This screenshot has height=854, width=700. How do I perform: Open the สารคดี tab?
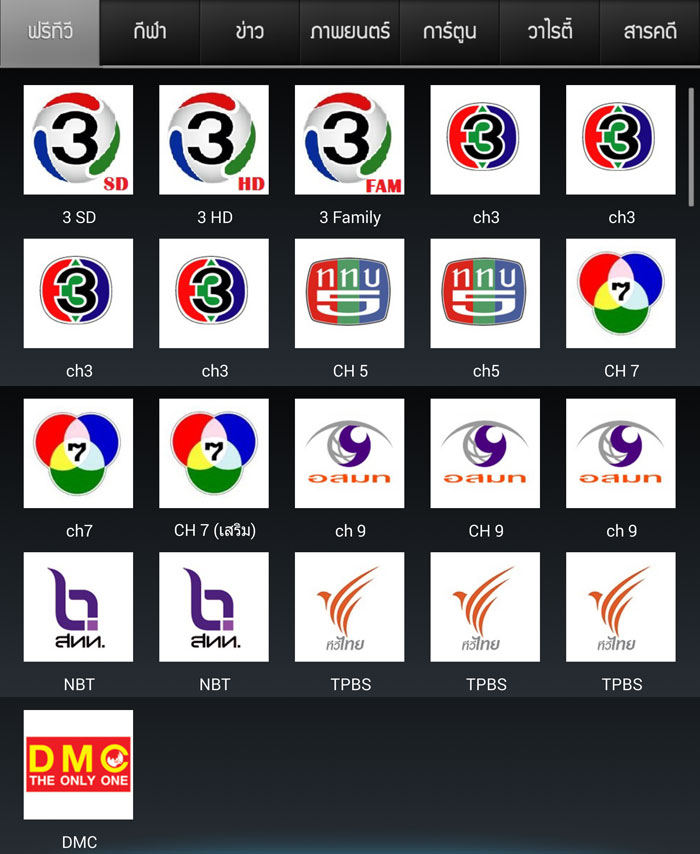click(650, 32)
